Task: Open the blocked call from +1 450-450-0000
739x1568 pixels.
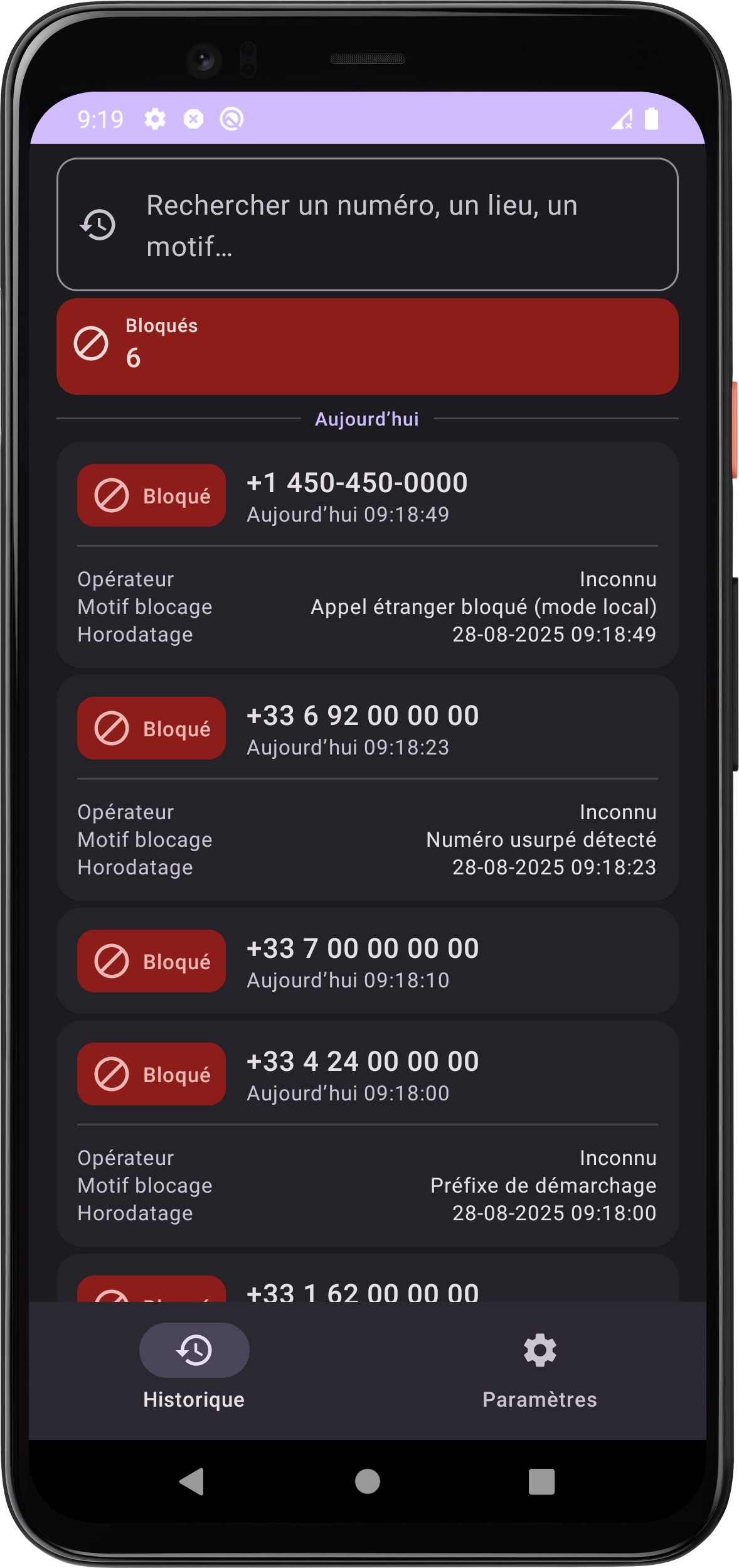Action: 367,496
